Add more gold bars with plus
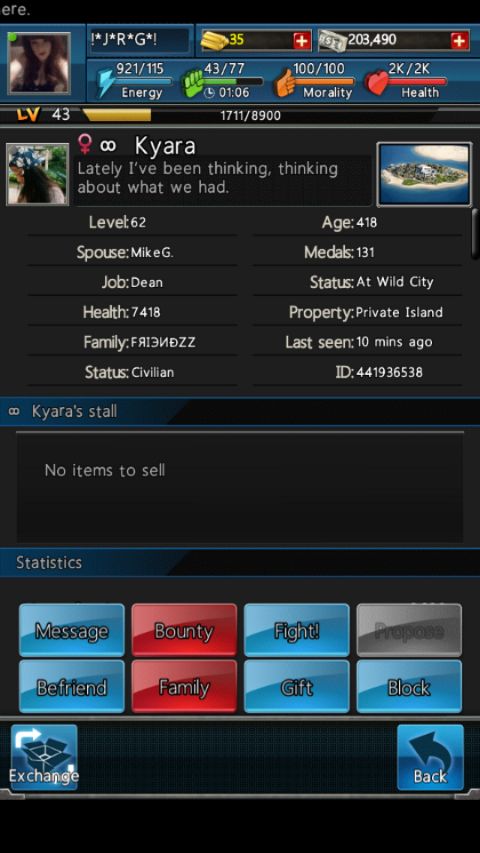480x853 pixels. [301, 40]
